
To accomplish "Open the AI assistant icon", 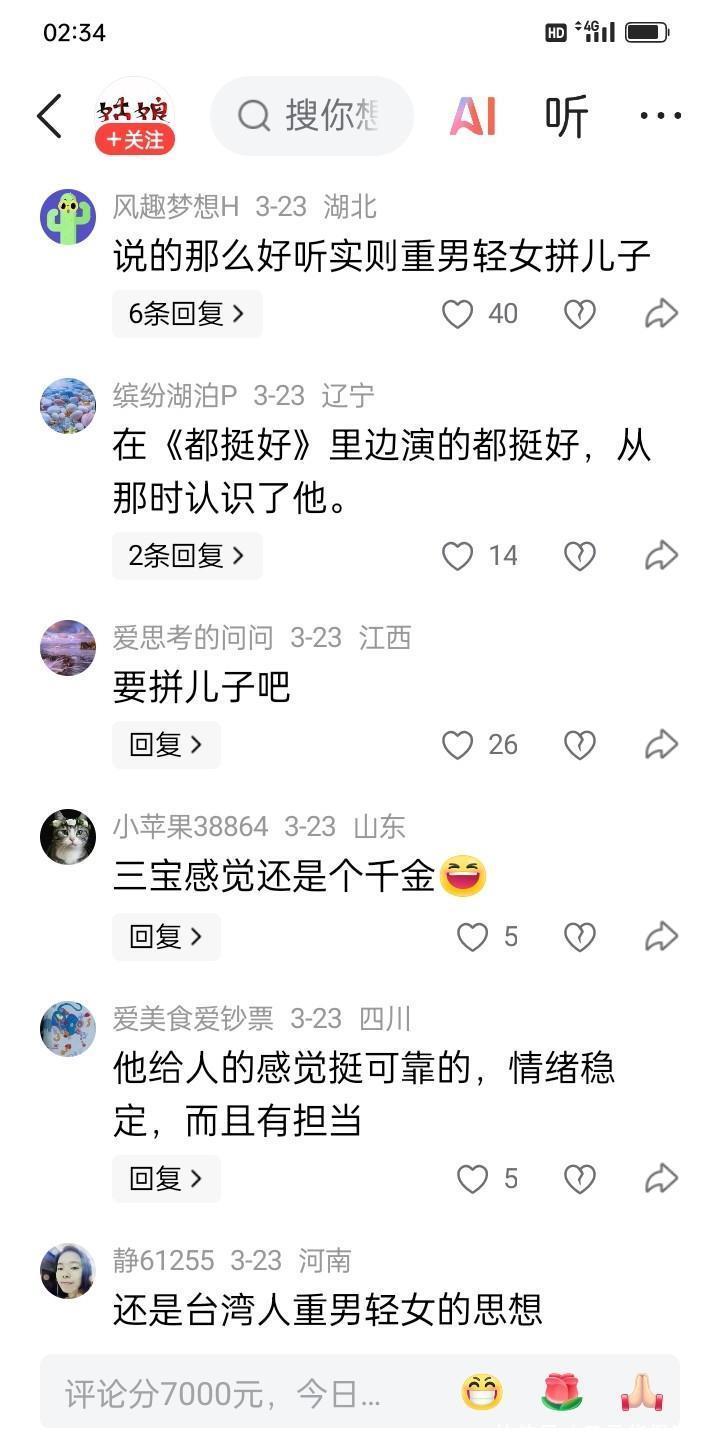I will coord(473,117).
